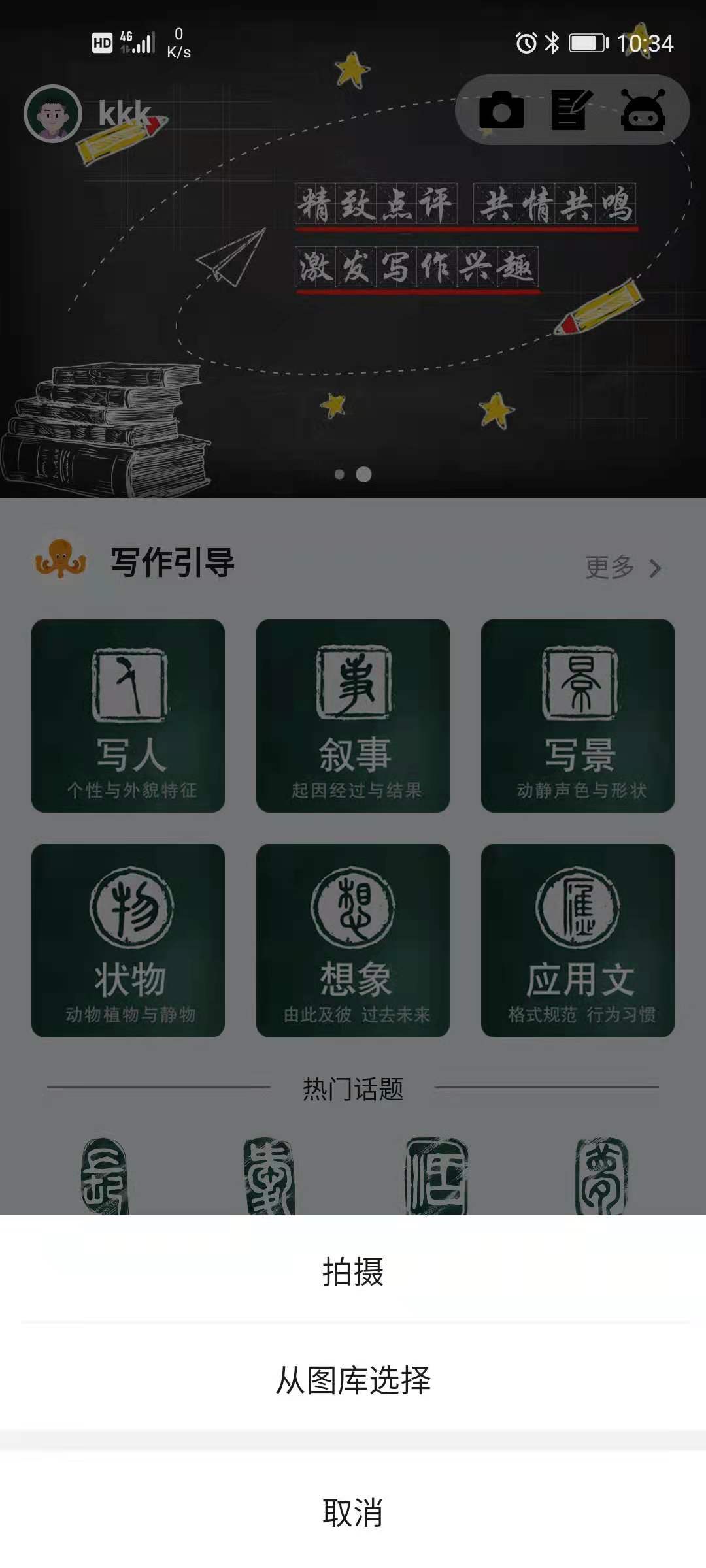Open the 写景 writing guide card
This screenshot has width=706, height=1568.
click(578, 715)
